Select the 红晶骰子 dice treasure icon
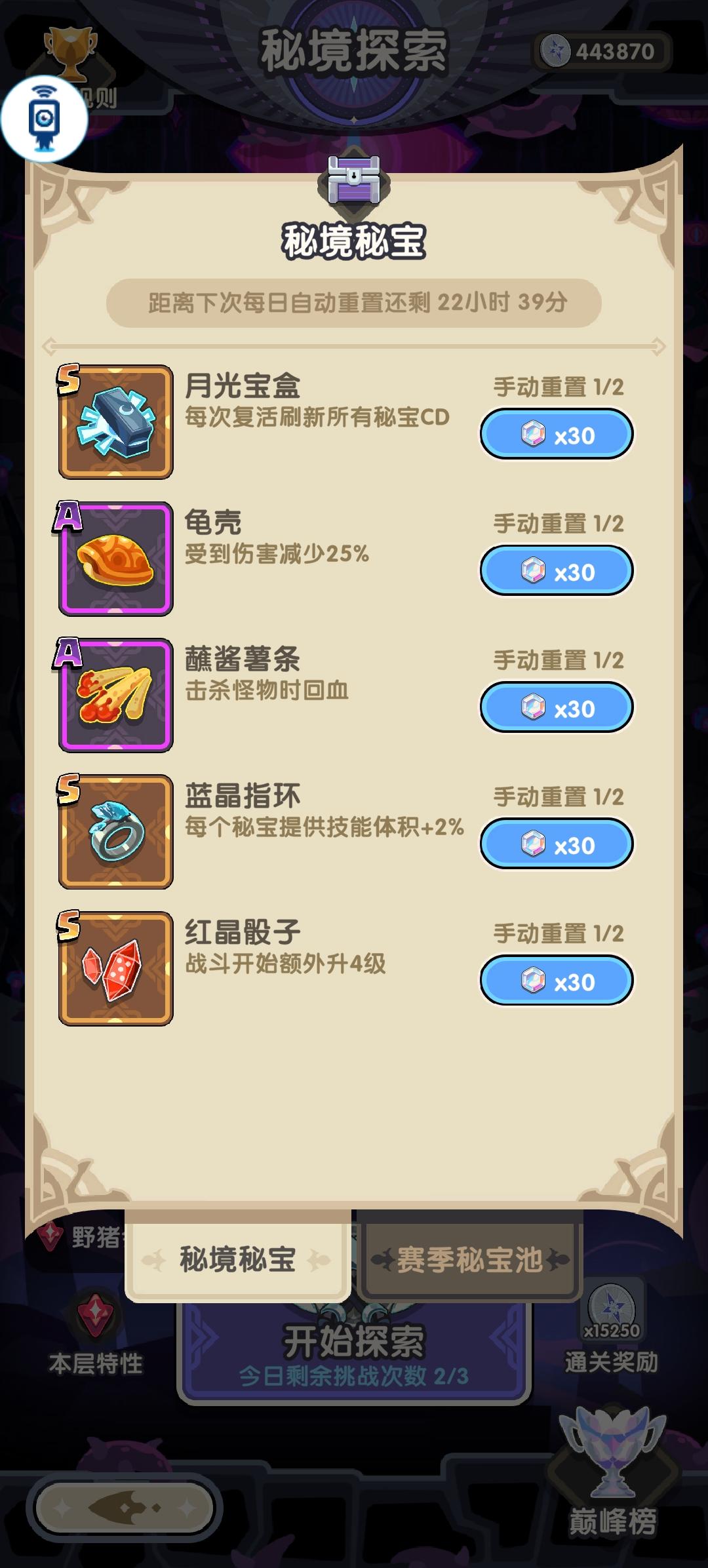This screenshot has width=708, height=1568. click(x=115, y=968)
